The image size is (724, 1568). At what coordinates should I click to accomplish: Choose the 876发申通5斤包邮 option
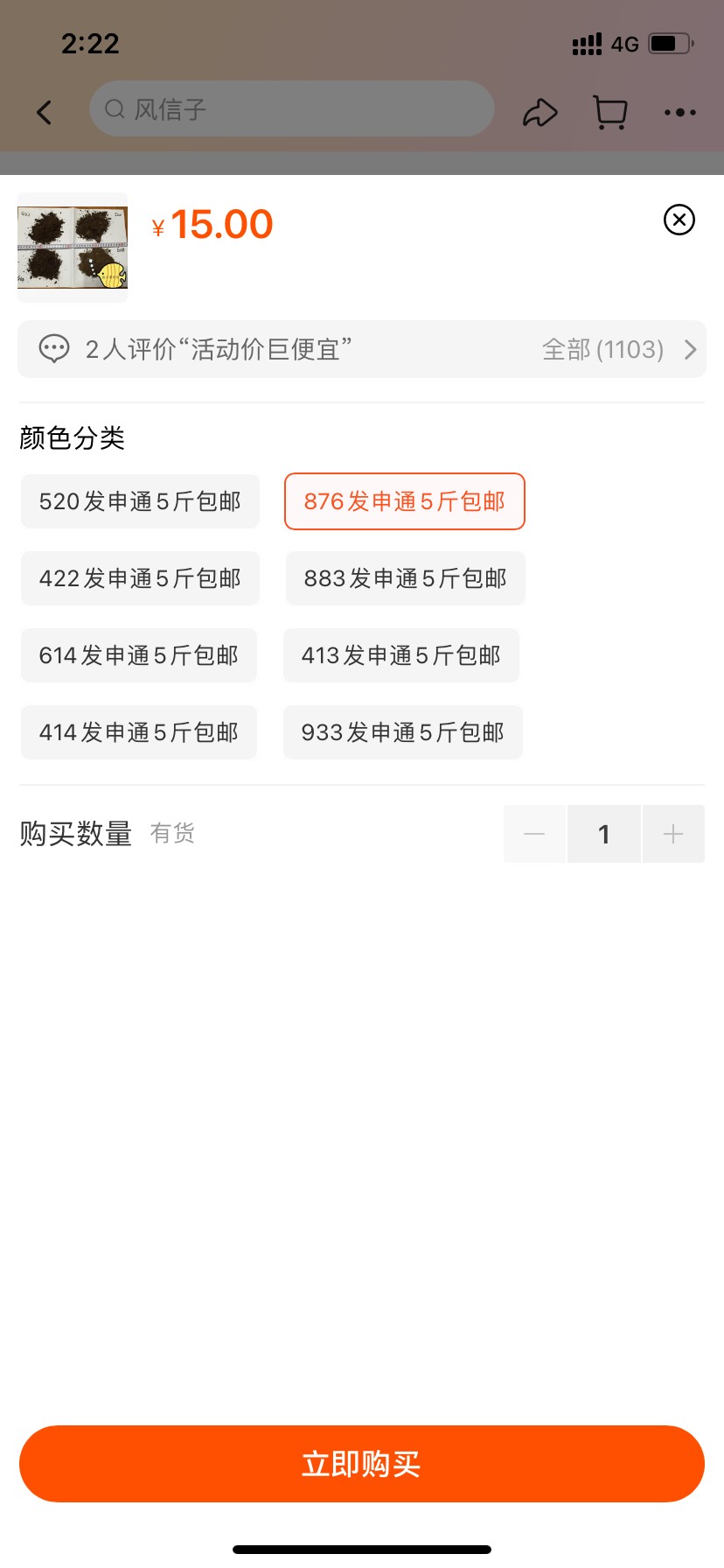point(404,501)
